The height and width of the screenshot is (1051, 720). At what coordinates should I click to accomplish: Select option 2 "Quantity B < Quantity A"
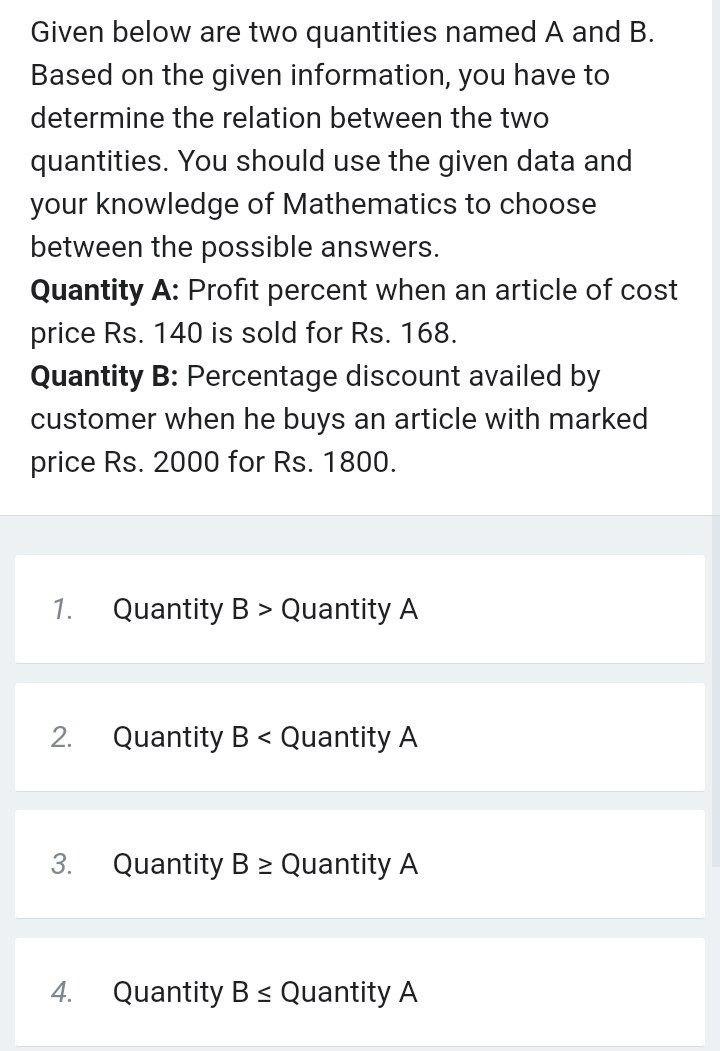265,737
